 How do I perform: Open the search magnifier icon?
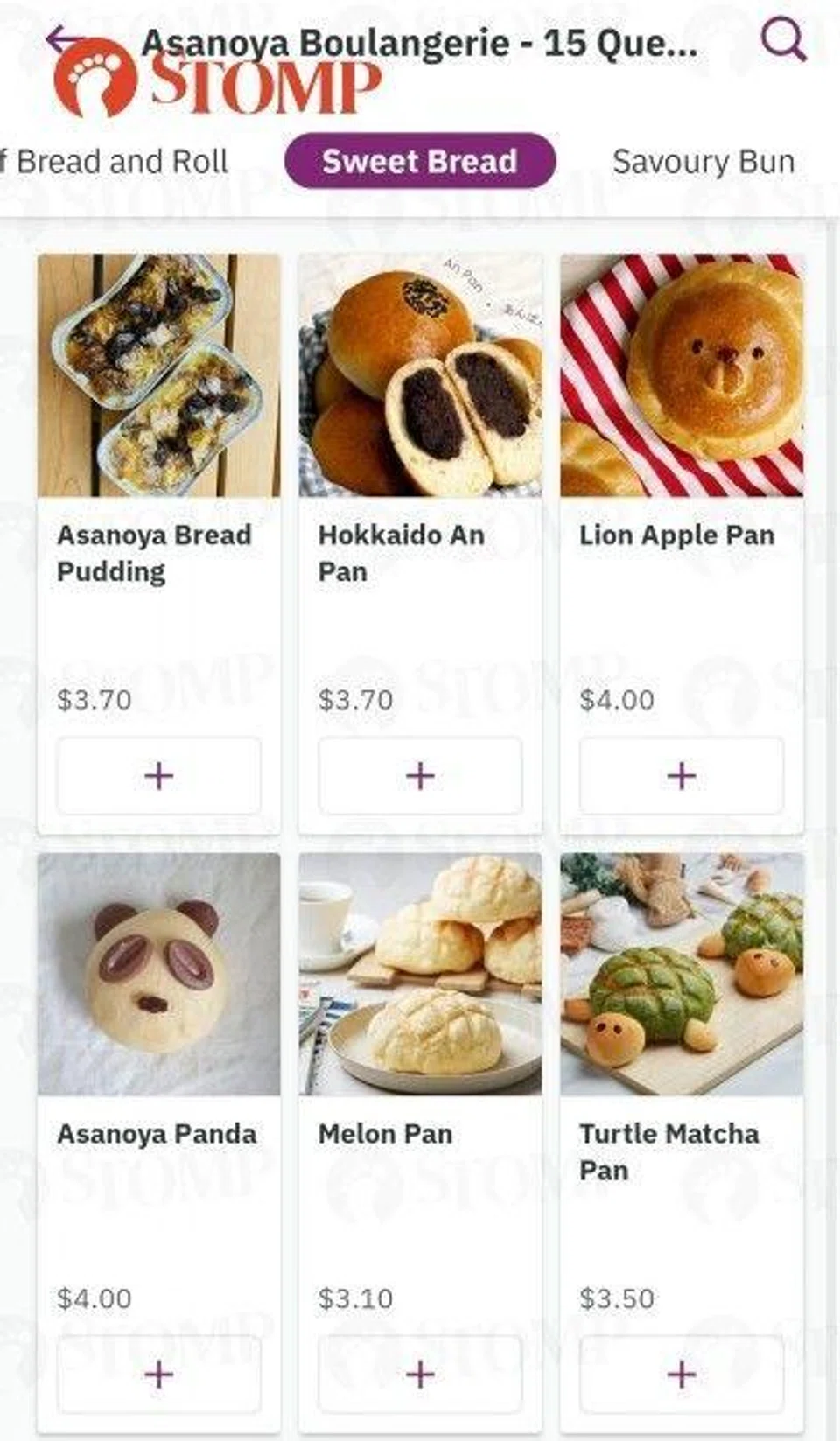(x=782, y=39)
